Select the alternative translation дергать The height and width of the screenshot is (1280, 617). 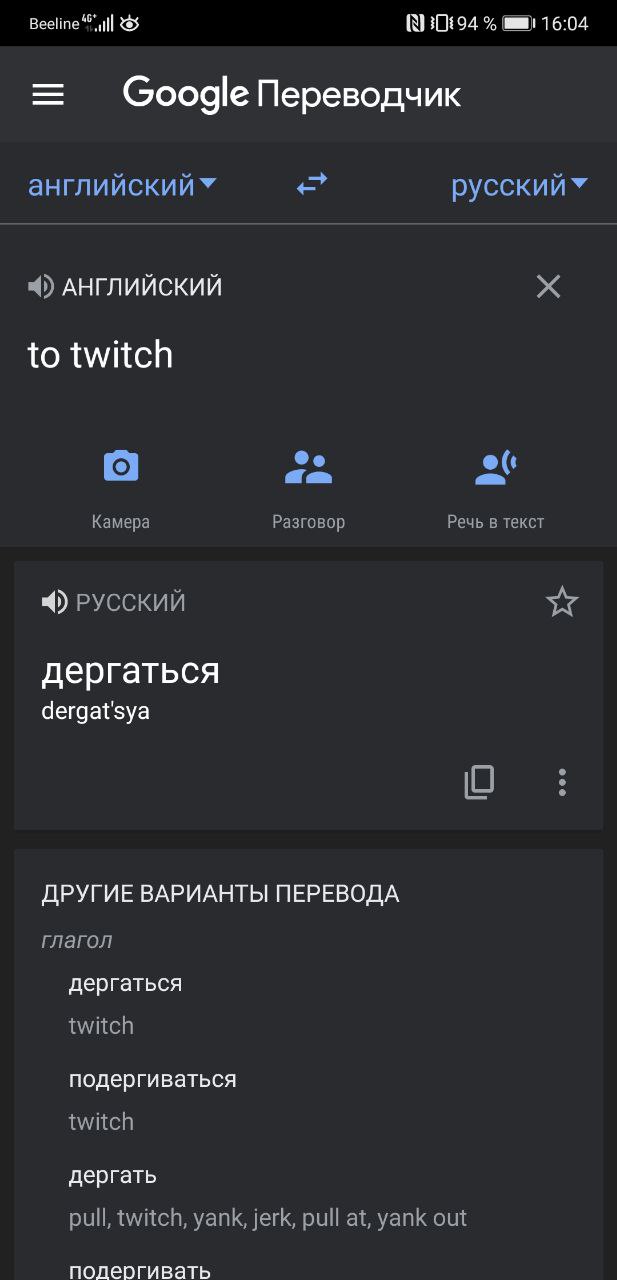[x=112, y=1176]
